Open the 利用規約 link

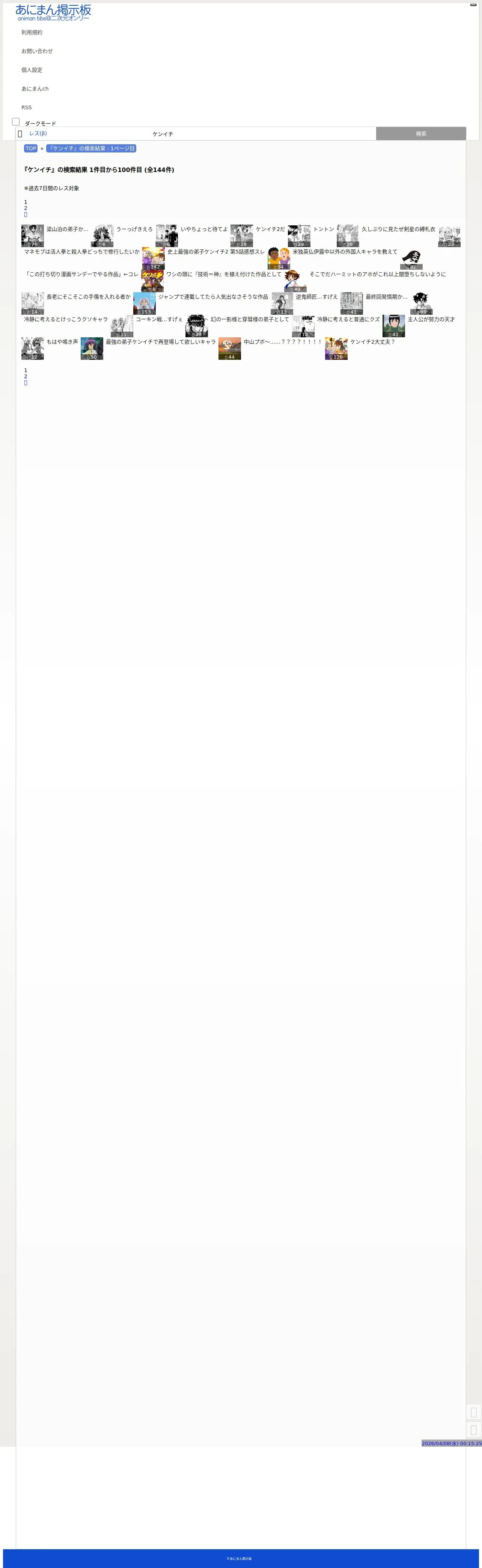[x=32, y=33]
